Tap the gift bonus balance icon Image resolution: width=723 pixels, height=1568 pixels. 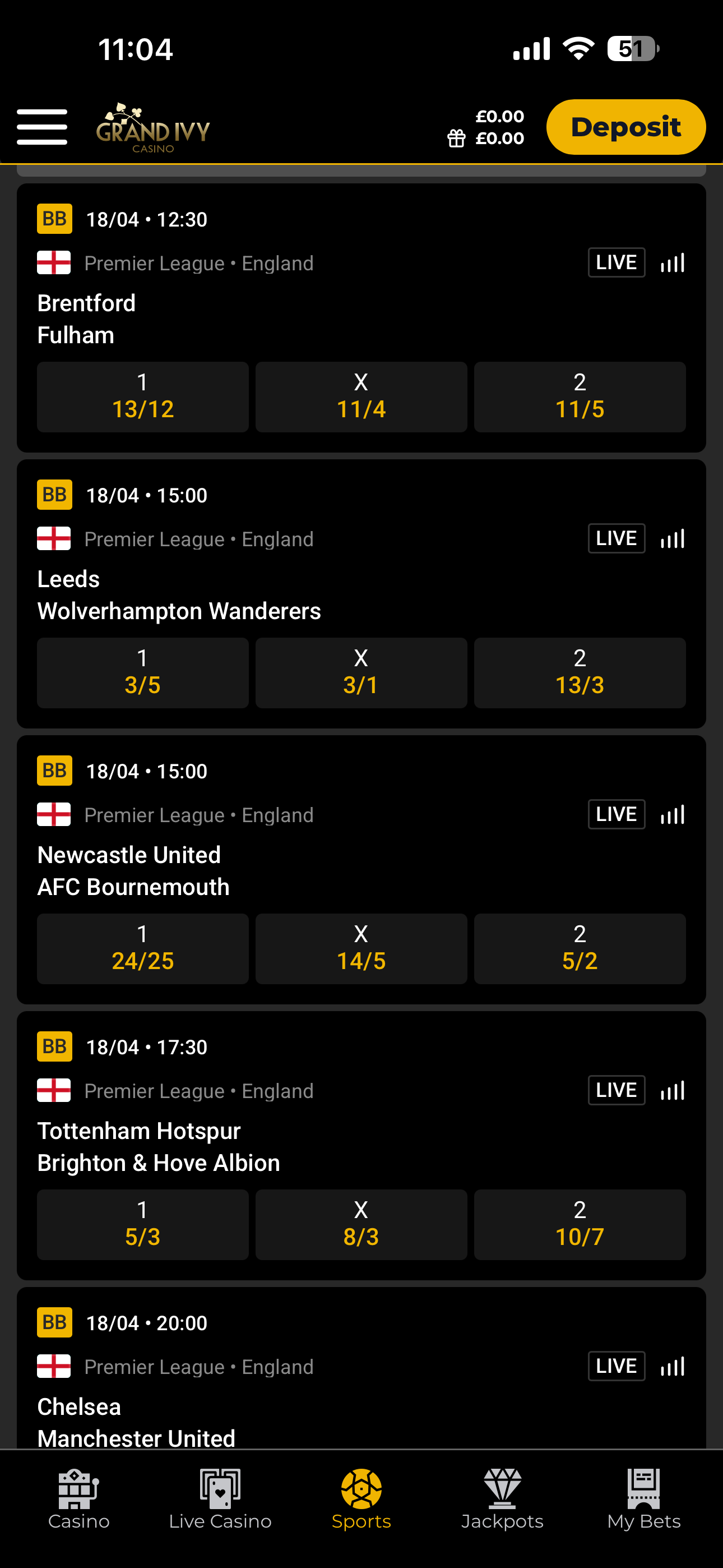coord(456,139)
